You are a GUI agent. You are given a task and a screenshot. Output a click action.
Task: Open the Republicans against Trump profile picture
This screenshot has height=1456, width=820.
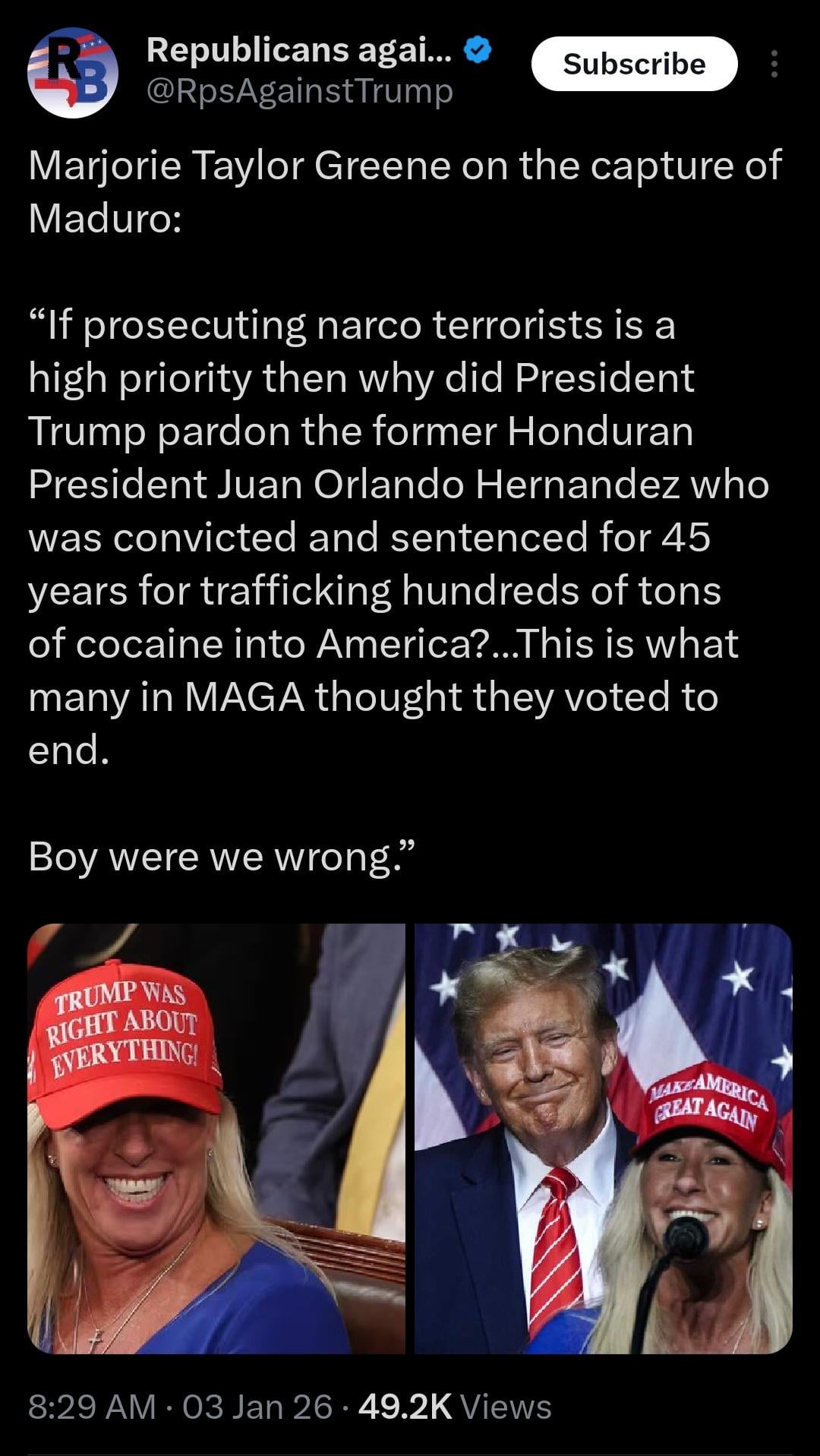point(73,72)
